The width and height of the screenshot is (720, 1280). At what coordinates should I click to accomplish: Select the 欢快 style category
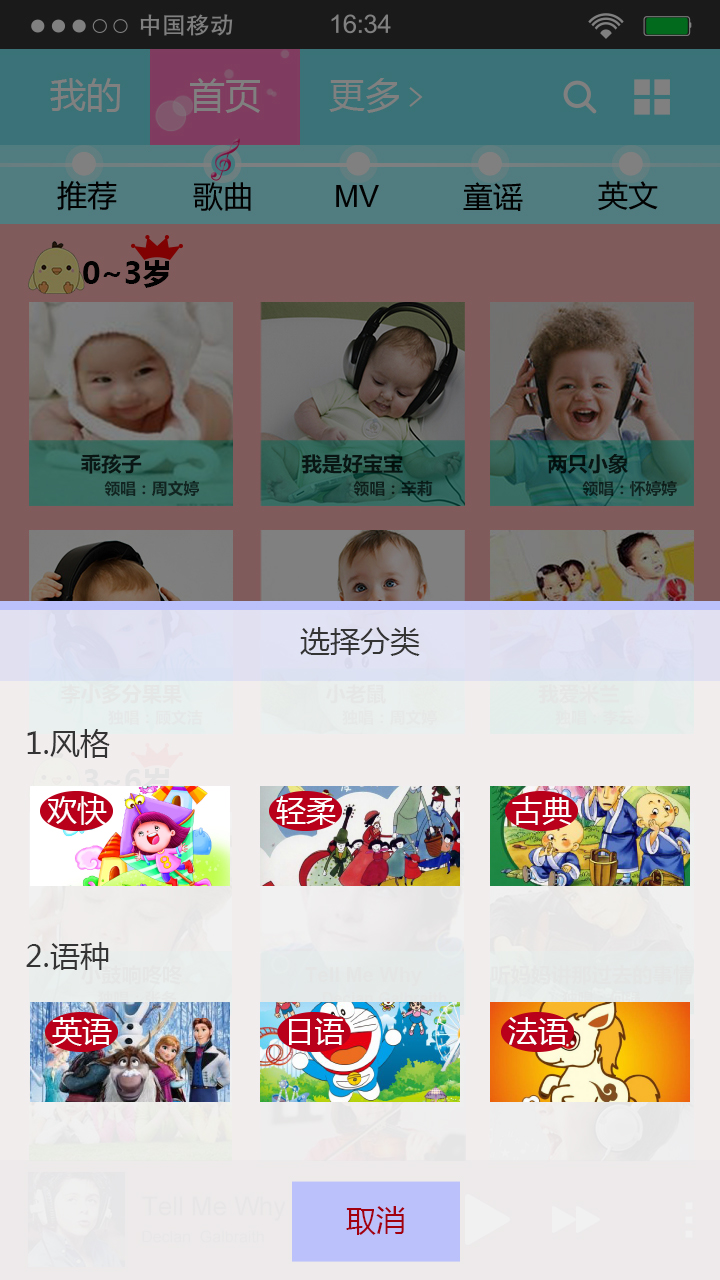[x=130, y=836]
